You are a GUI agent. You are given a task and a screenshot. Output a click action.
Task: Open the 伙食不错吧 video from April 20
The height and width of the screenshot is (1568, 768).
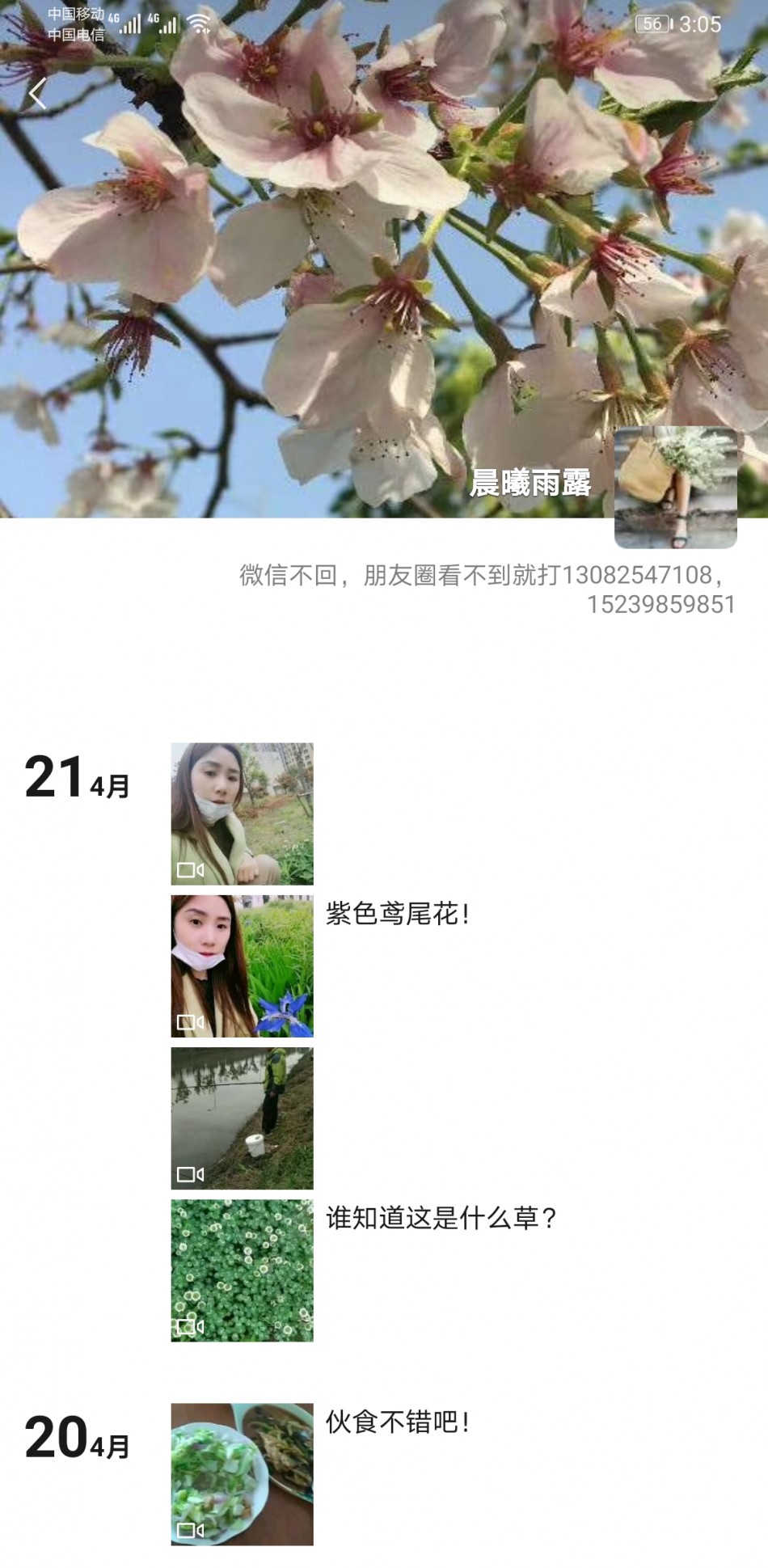coord(242,1473)
